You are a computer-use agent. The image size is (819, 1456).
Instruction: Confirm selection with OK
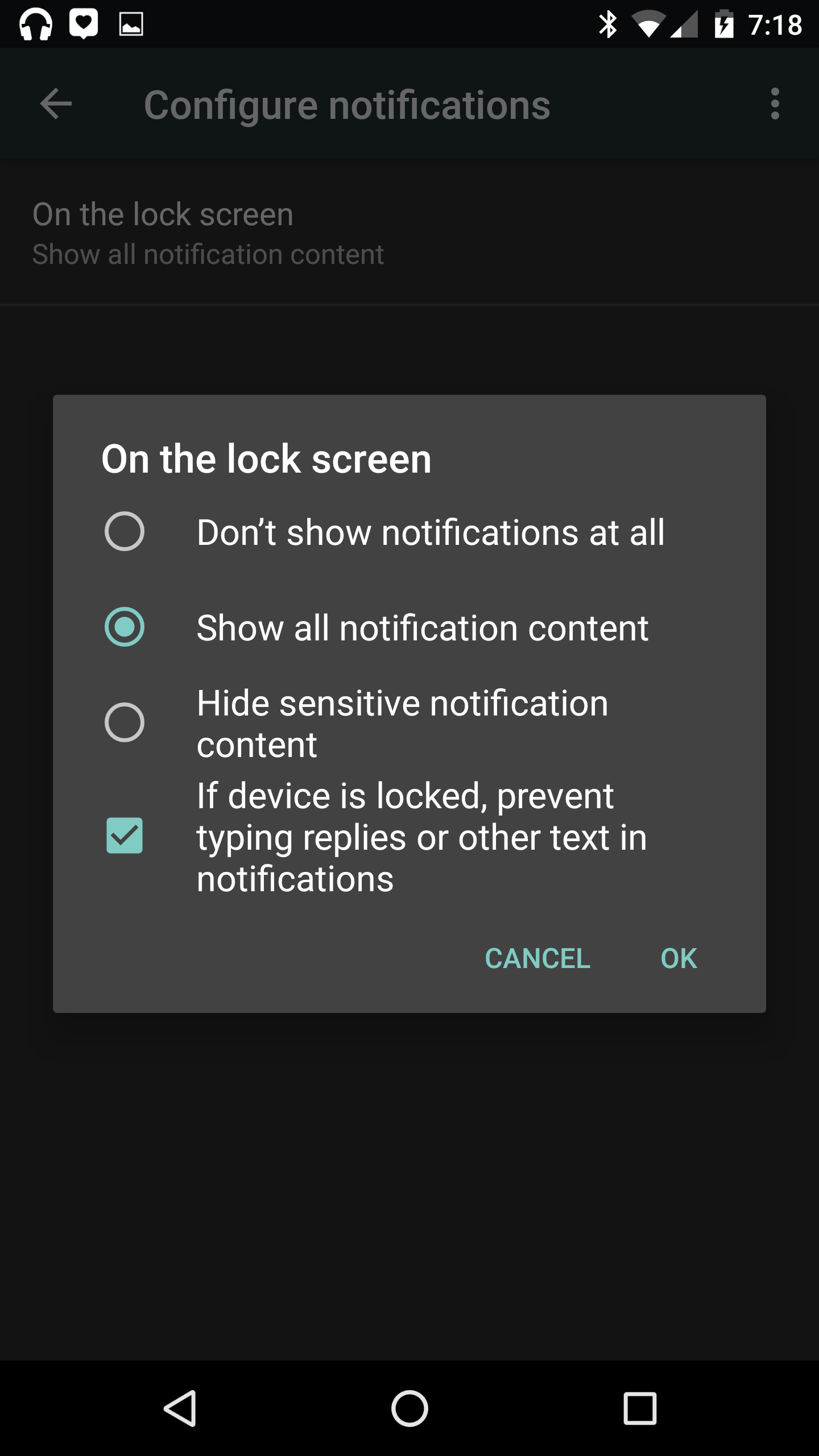pyautogui.click(x=679, y=958)
